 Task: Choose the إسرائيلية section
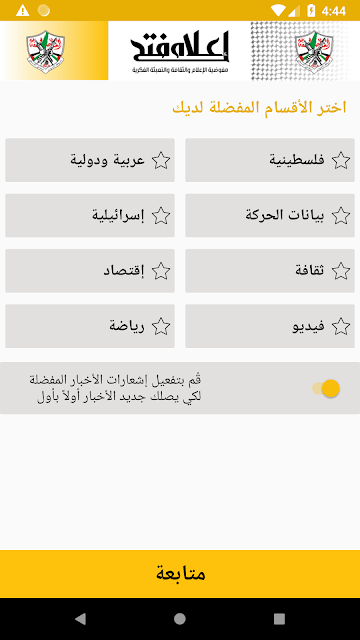pyautogui.click(x=90, y=216)
